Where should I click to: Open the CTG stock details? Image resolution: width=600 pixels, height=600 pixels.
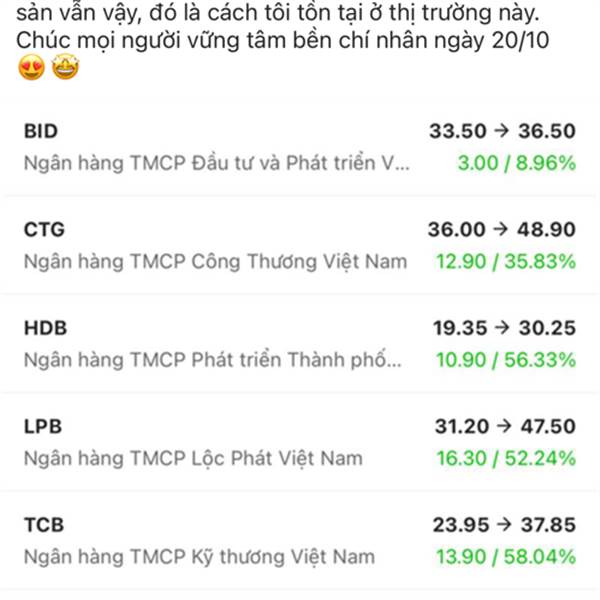coord(300,245)
